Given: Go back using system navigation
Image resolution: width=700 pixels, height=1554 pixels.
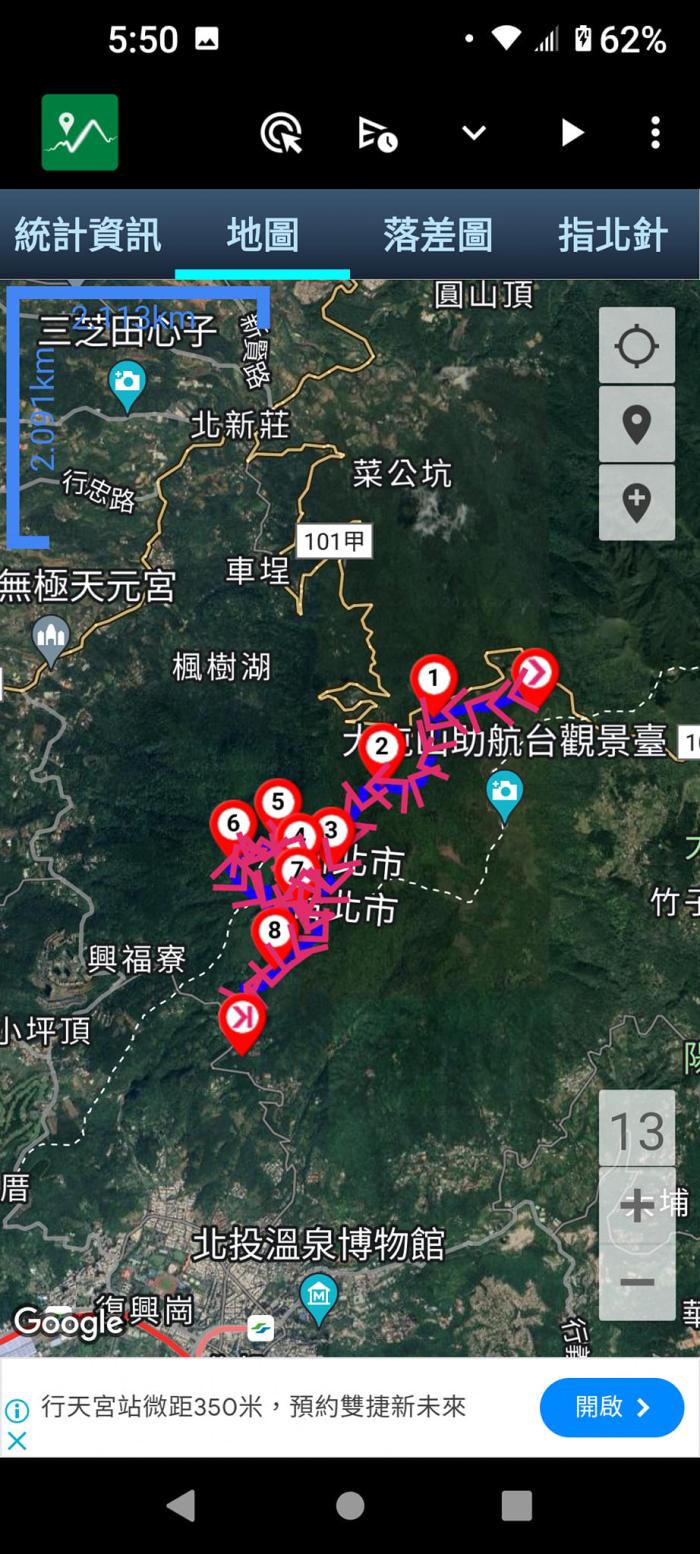Looking at the screenshot, I should [x=181, y=1505].
